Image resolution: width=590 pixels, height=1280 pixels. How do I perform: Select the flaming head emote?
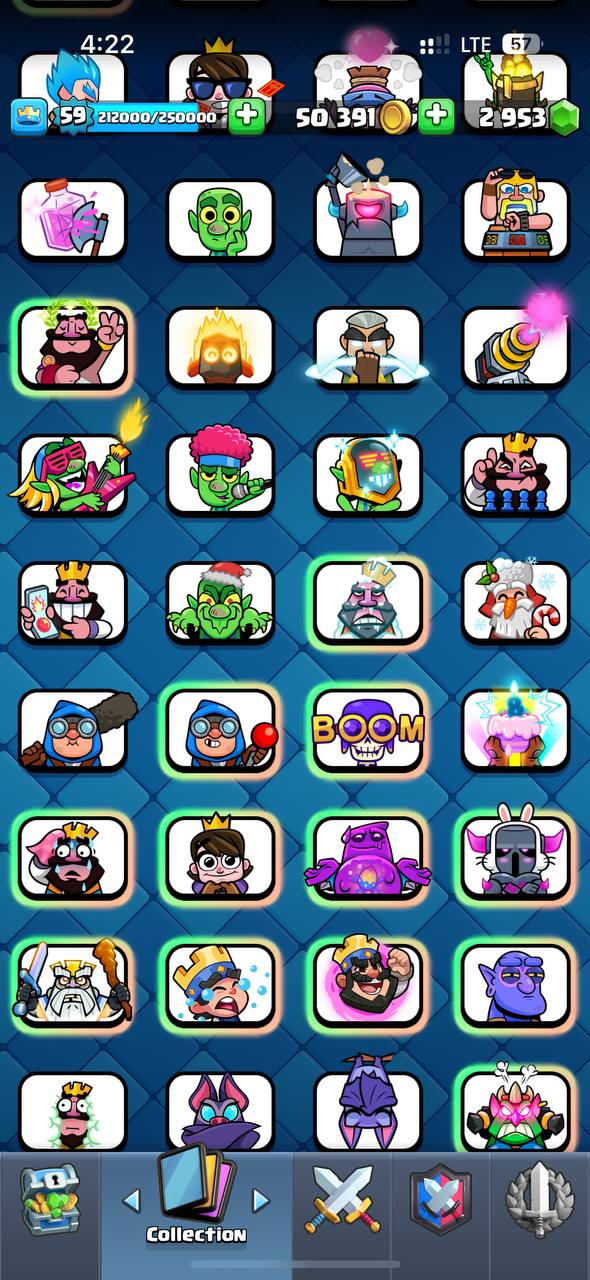(220, 347)
